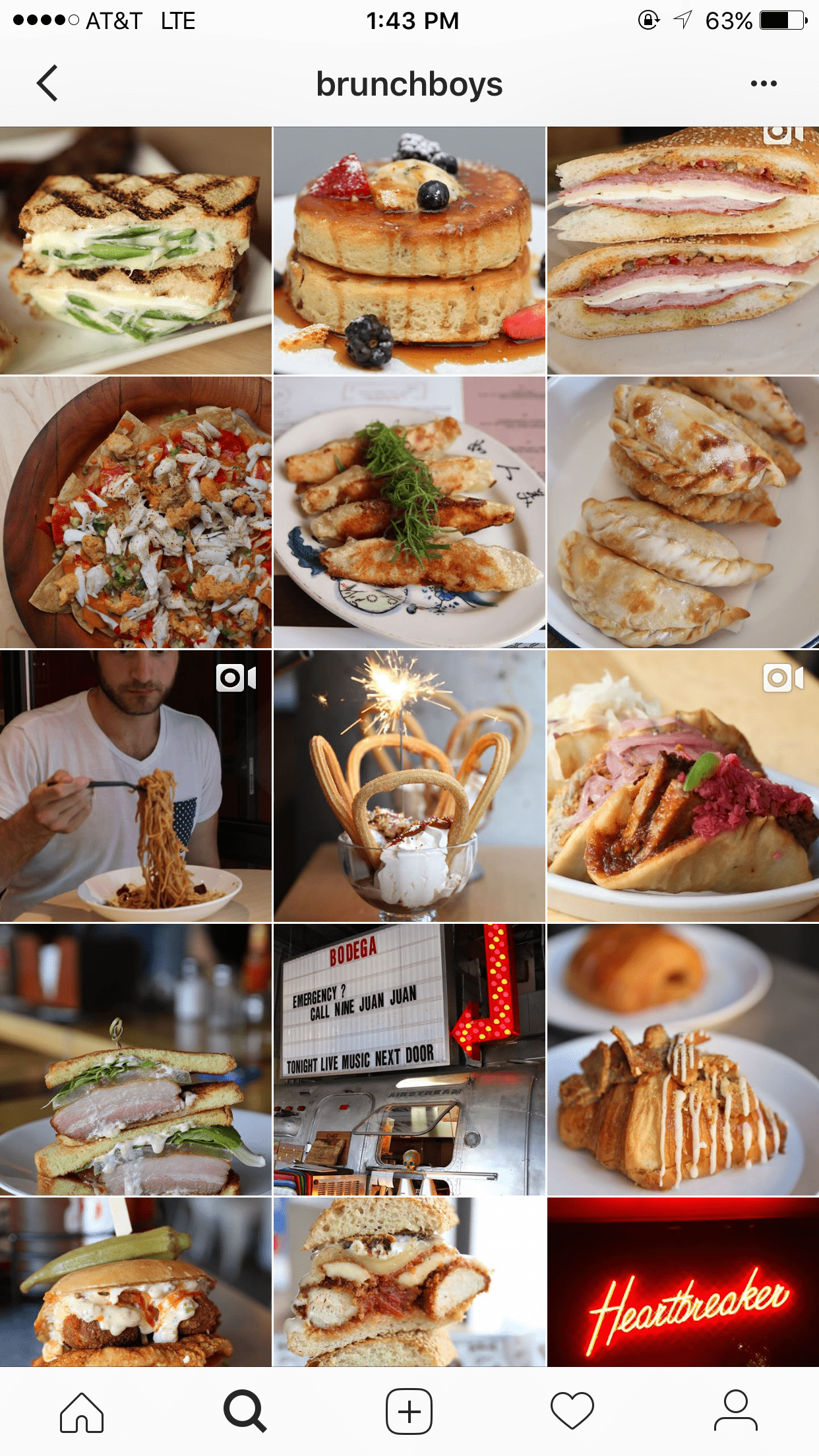The height and width of the screenshot is (1456, 819).
Task: Open the Bodega marquee sign post
Action: pos(409,1060)
